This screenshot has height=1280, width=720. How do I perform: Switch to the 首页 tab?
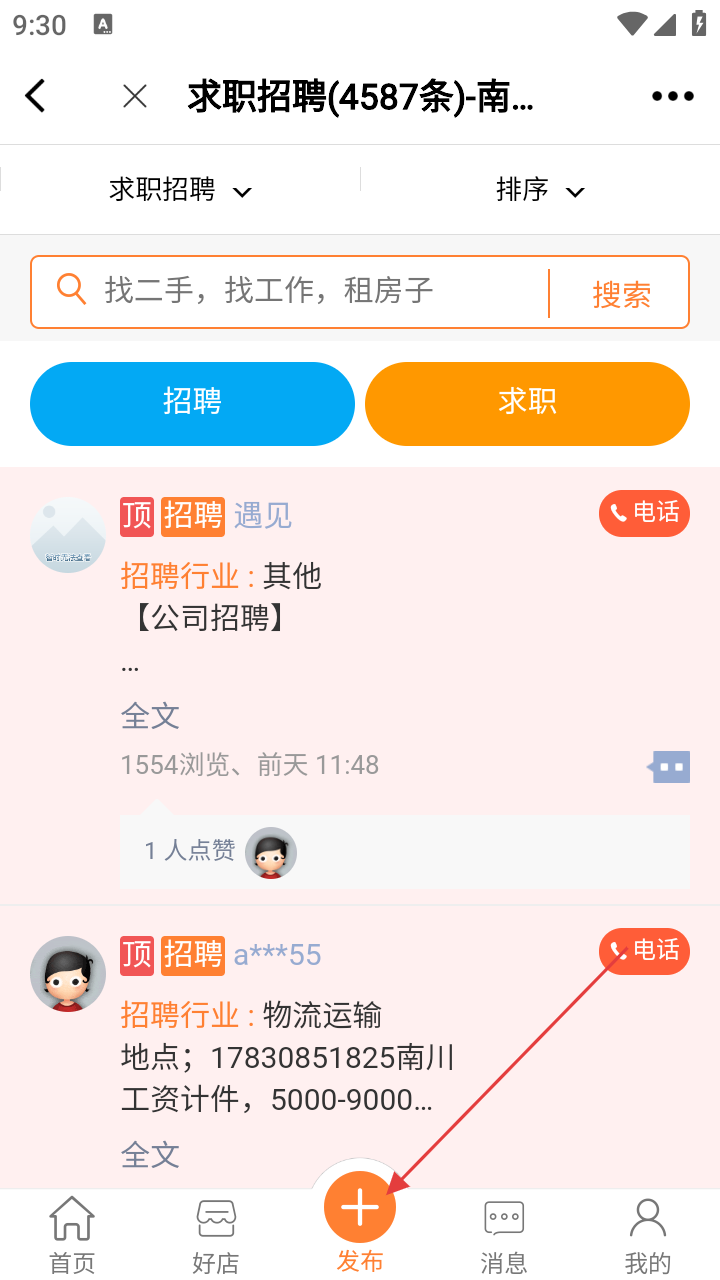72,1235
